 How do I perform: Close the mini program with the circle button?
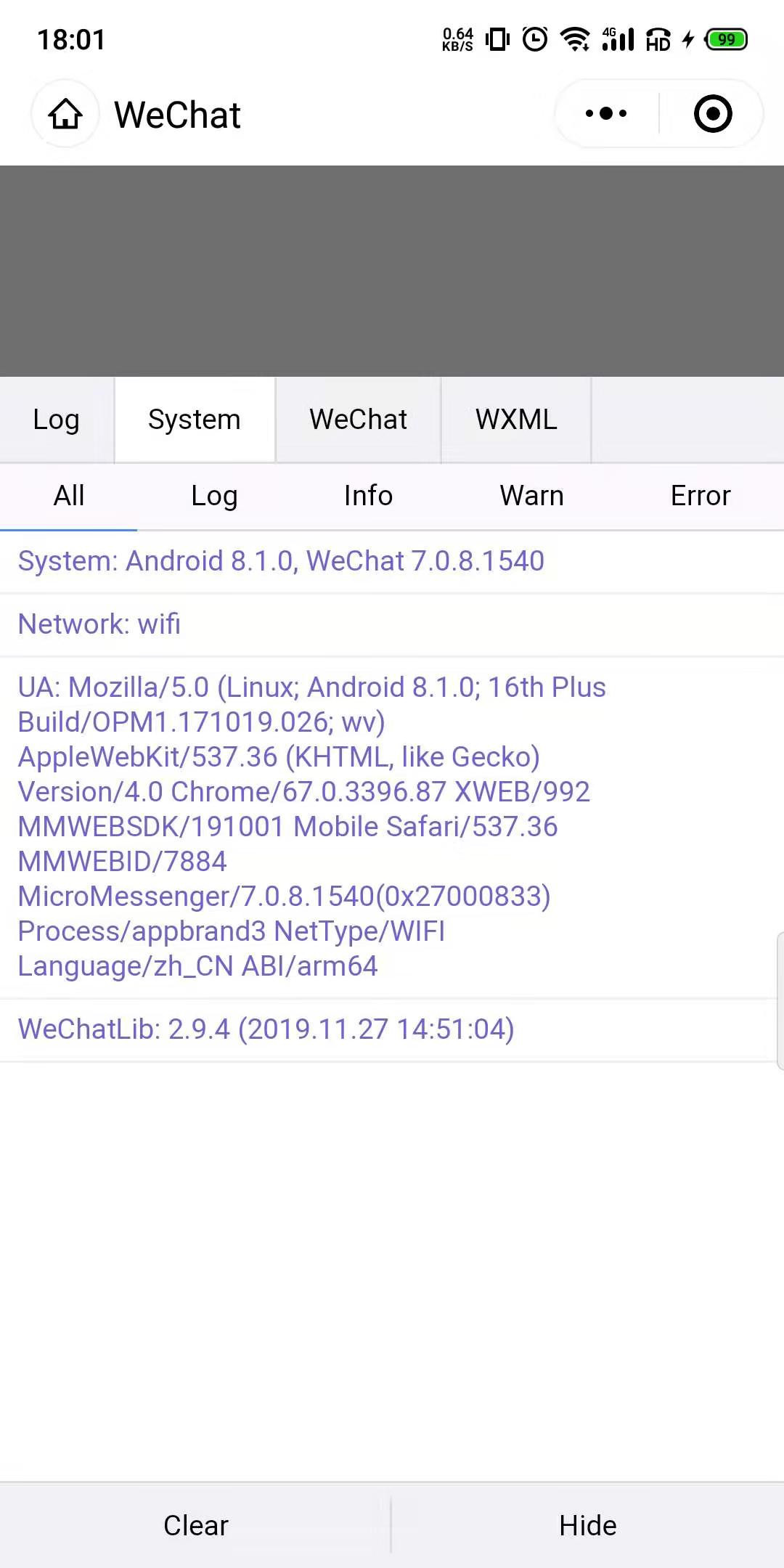tap(713, 114)
